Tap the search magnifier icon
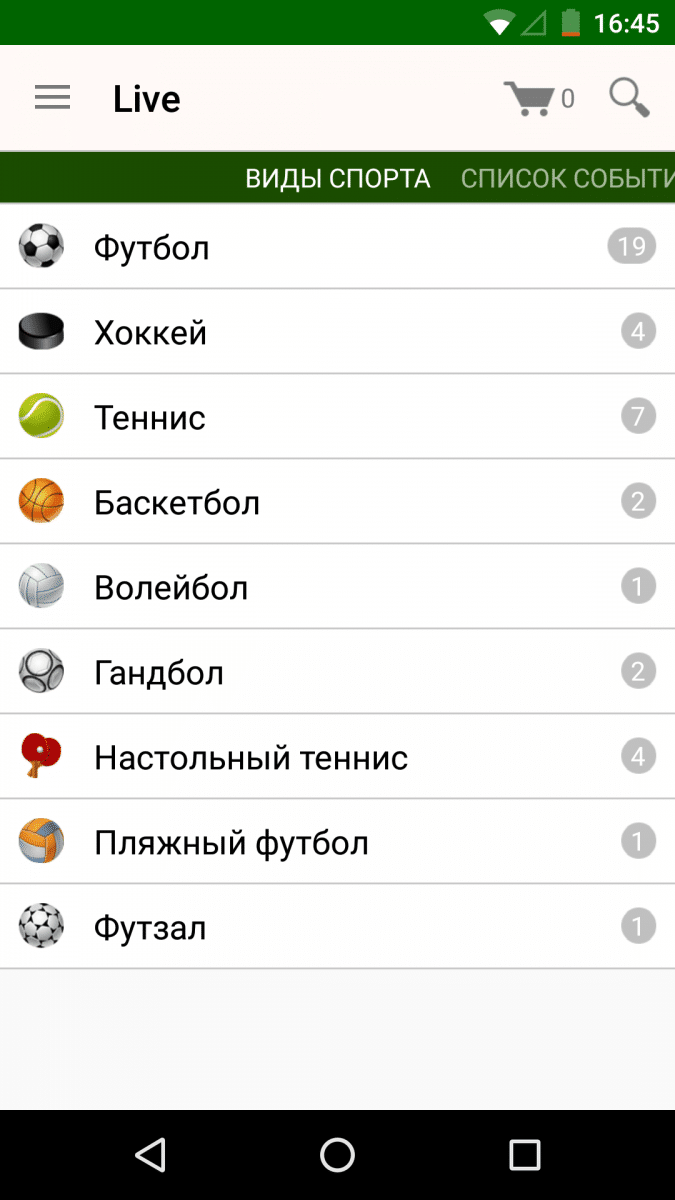The image size is (675, 1200). click(x=629, y=98)
